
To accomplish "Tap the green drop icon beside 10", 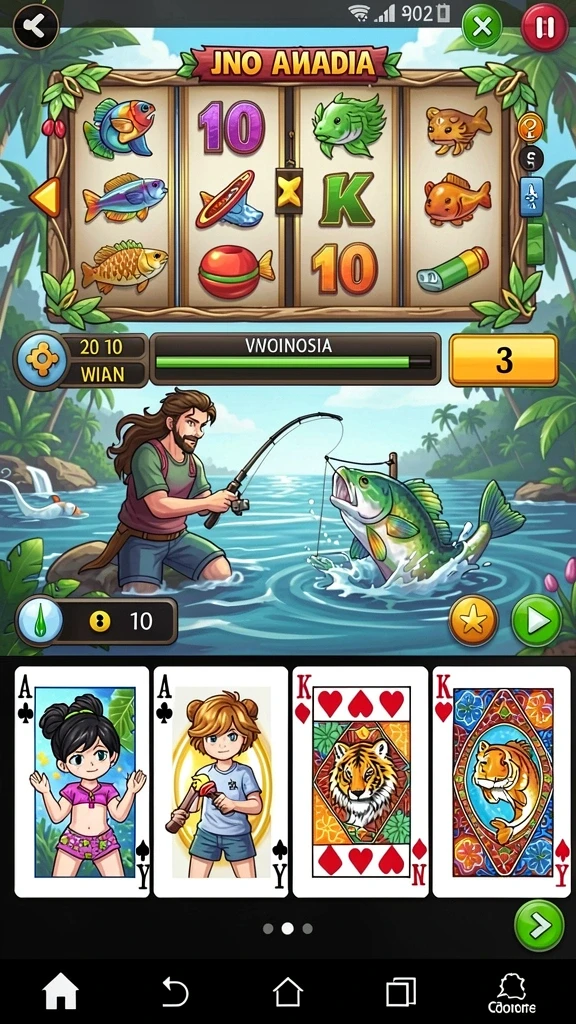I will (40, 620).
